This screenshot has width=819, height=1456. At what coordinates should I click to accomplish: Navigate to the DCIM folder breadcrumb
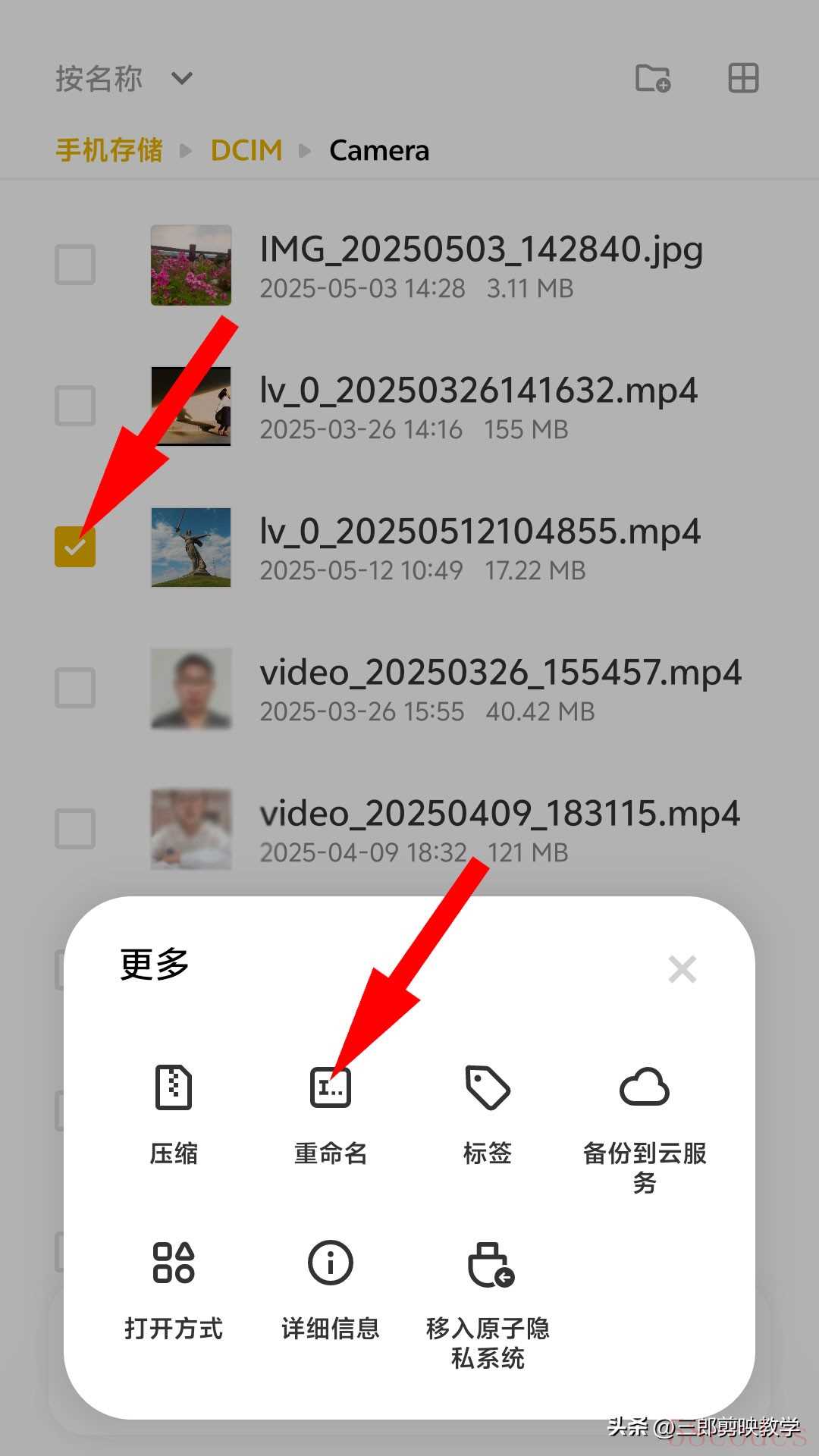[x=246, y=150]
